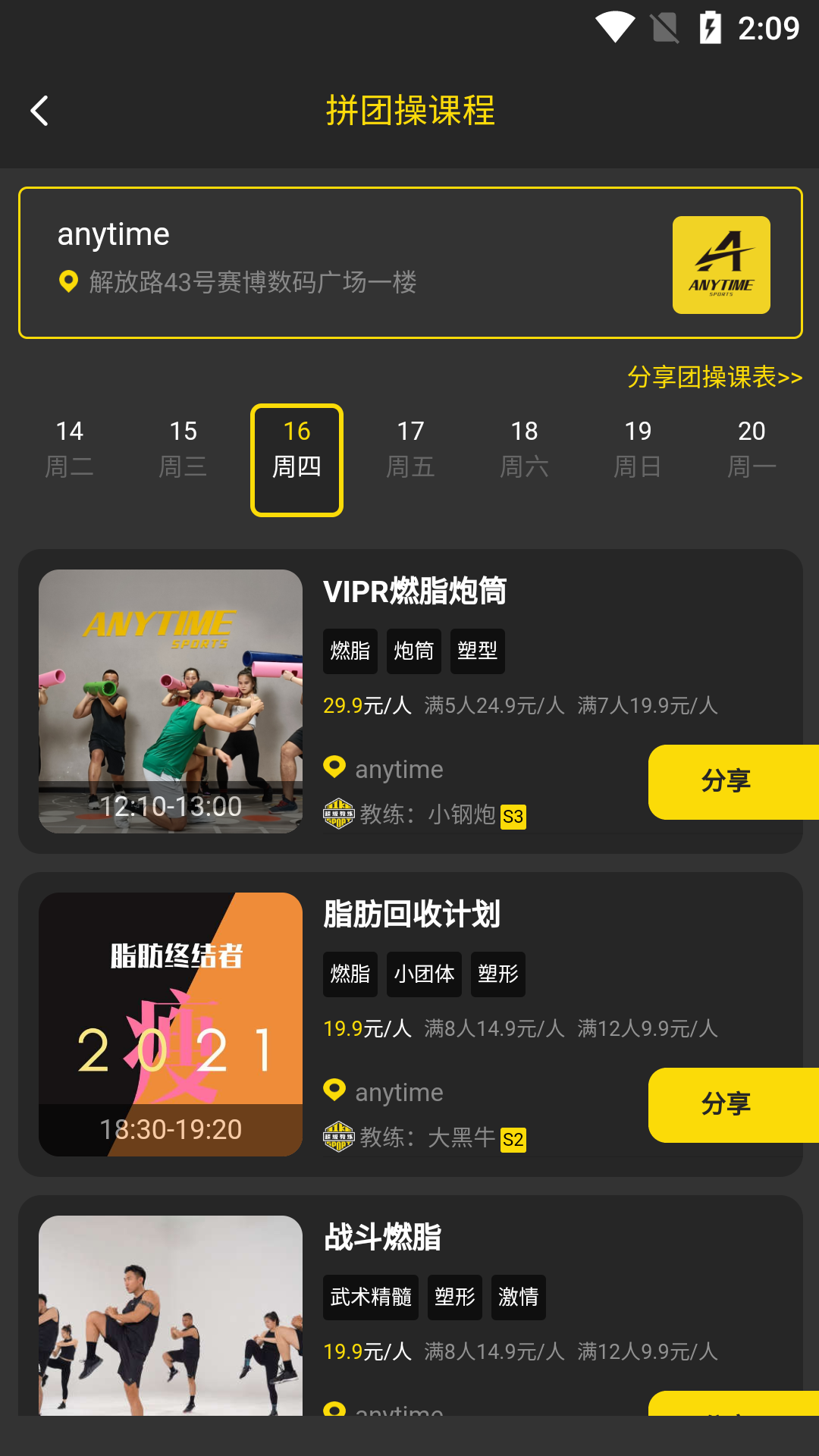819x1456 pixels.
Task: Select date 14 周二
Action: coord(69,449)
